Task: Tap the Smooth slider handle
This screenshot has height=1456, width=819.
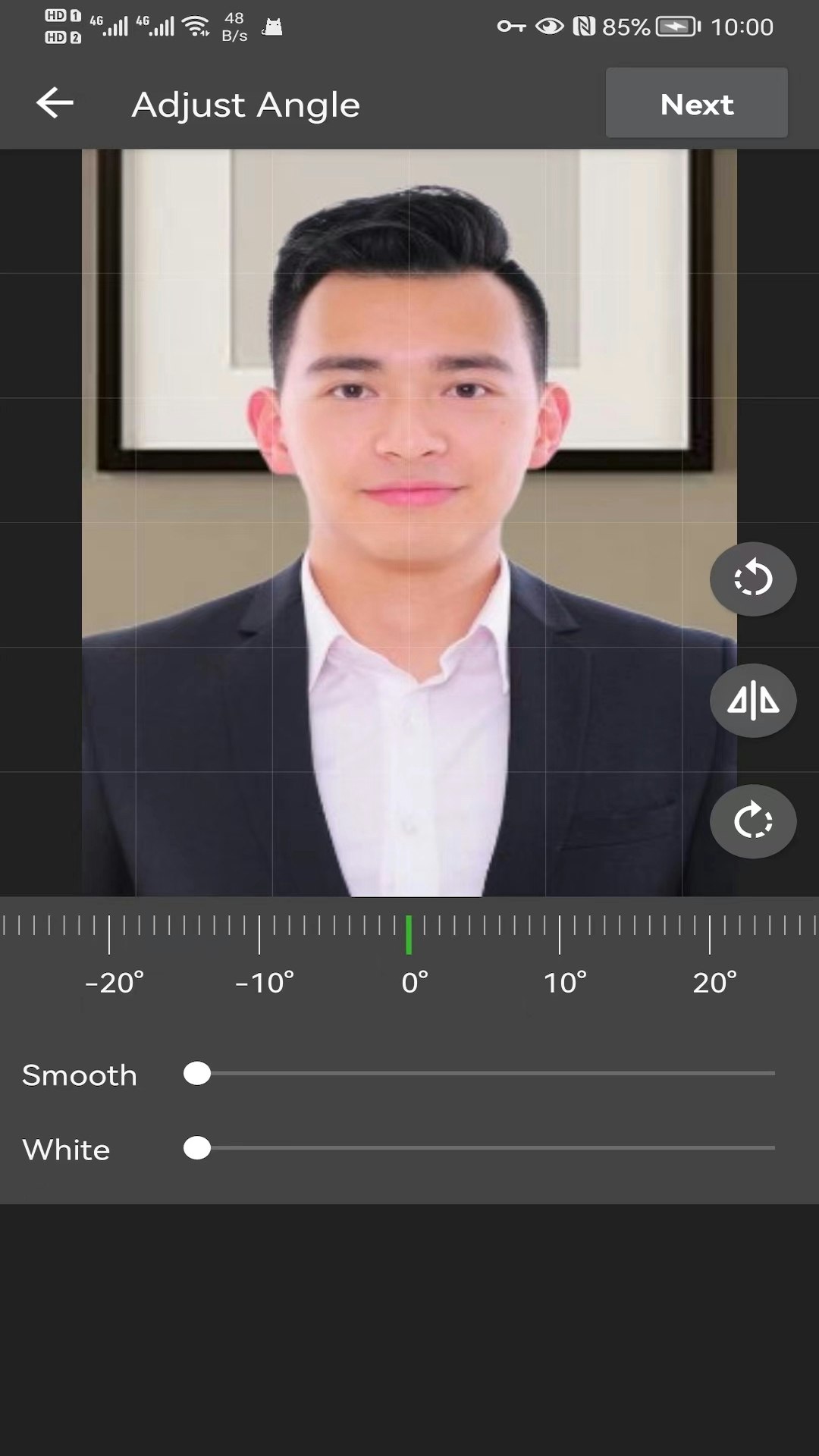Action: coord(197,1074)
